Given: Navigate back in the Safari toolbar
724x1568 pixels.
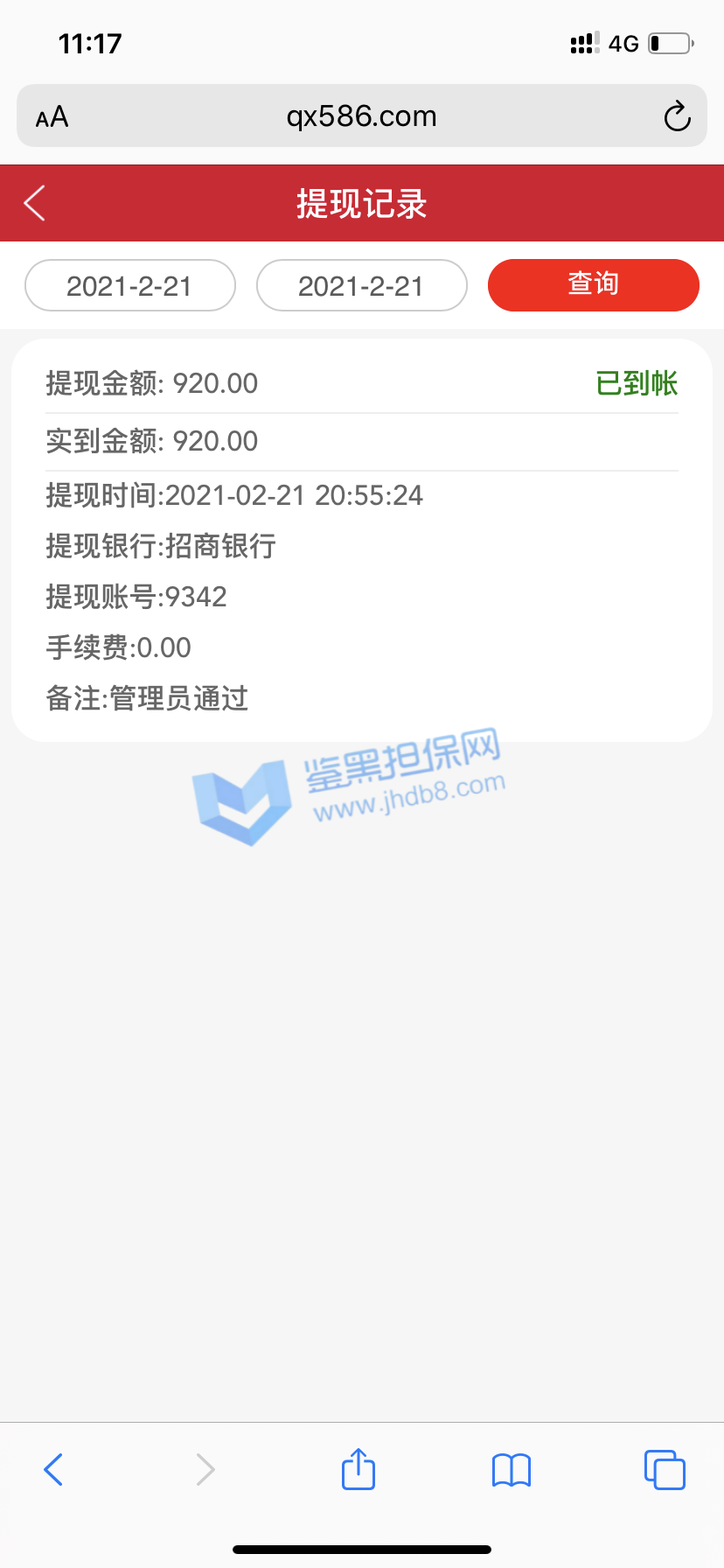Looking at the screenshot, I should 53,1469.
